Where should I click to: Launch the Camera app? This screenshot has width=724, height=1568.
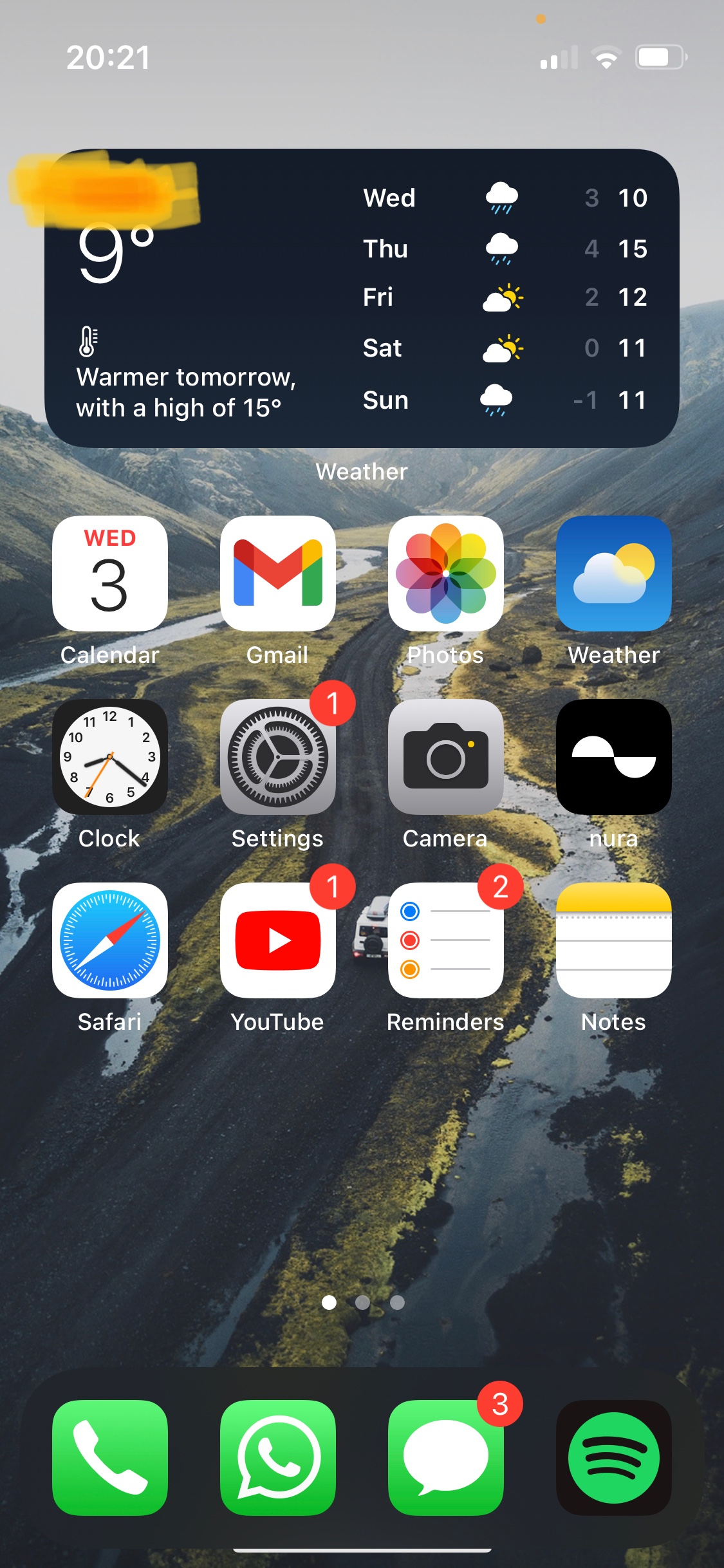[446, 756]
